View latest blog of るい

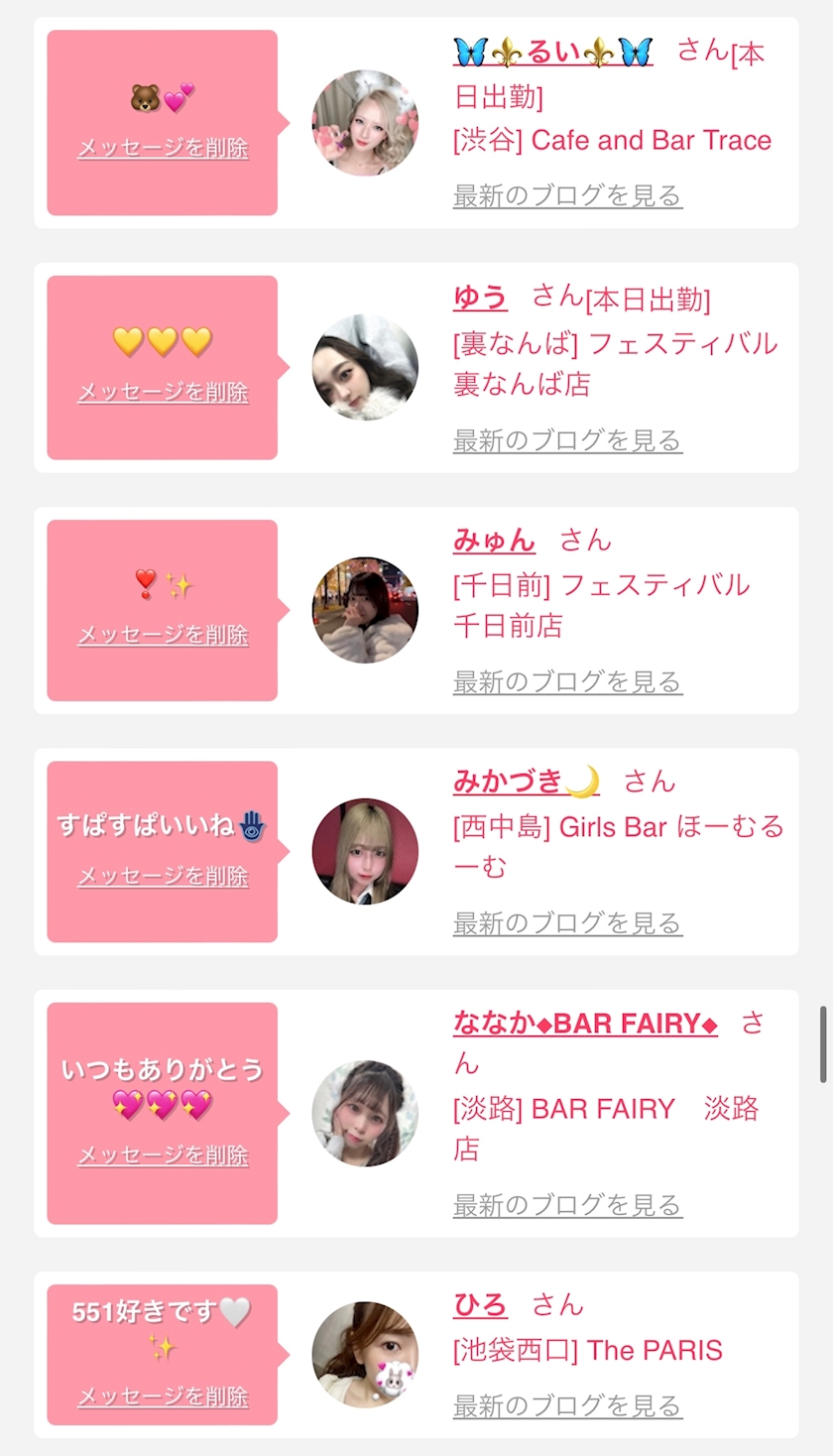point(567,195)
